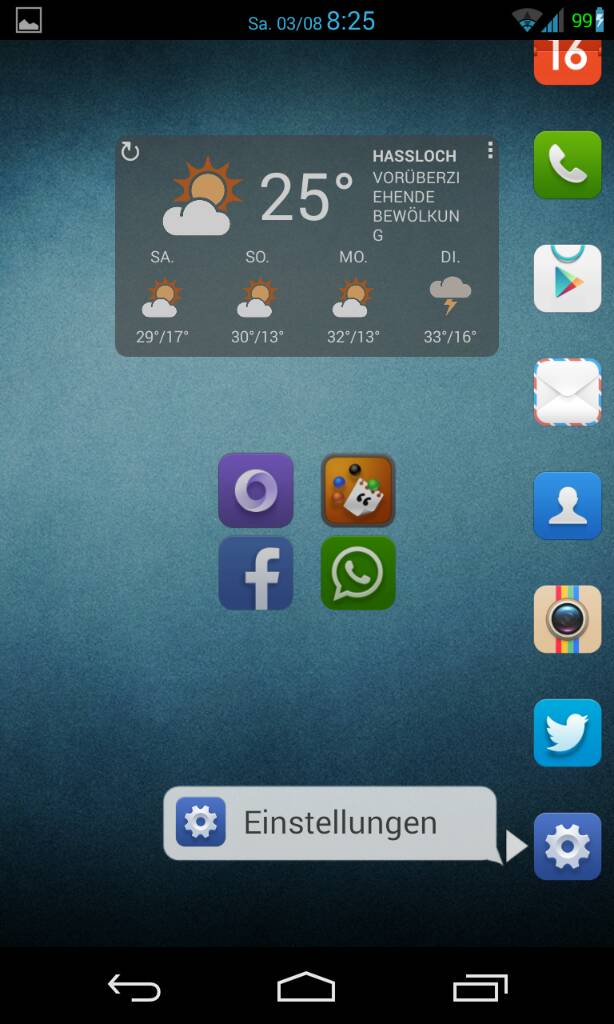614x1024 pixels.
Task: Tap the Einstellungen popup label
Action: tap(330, 823)
